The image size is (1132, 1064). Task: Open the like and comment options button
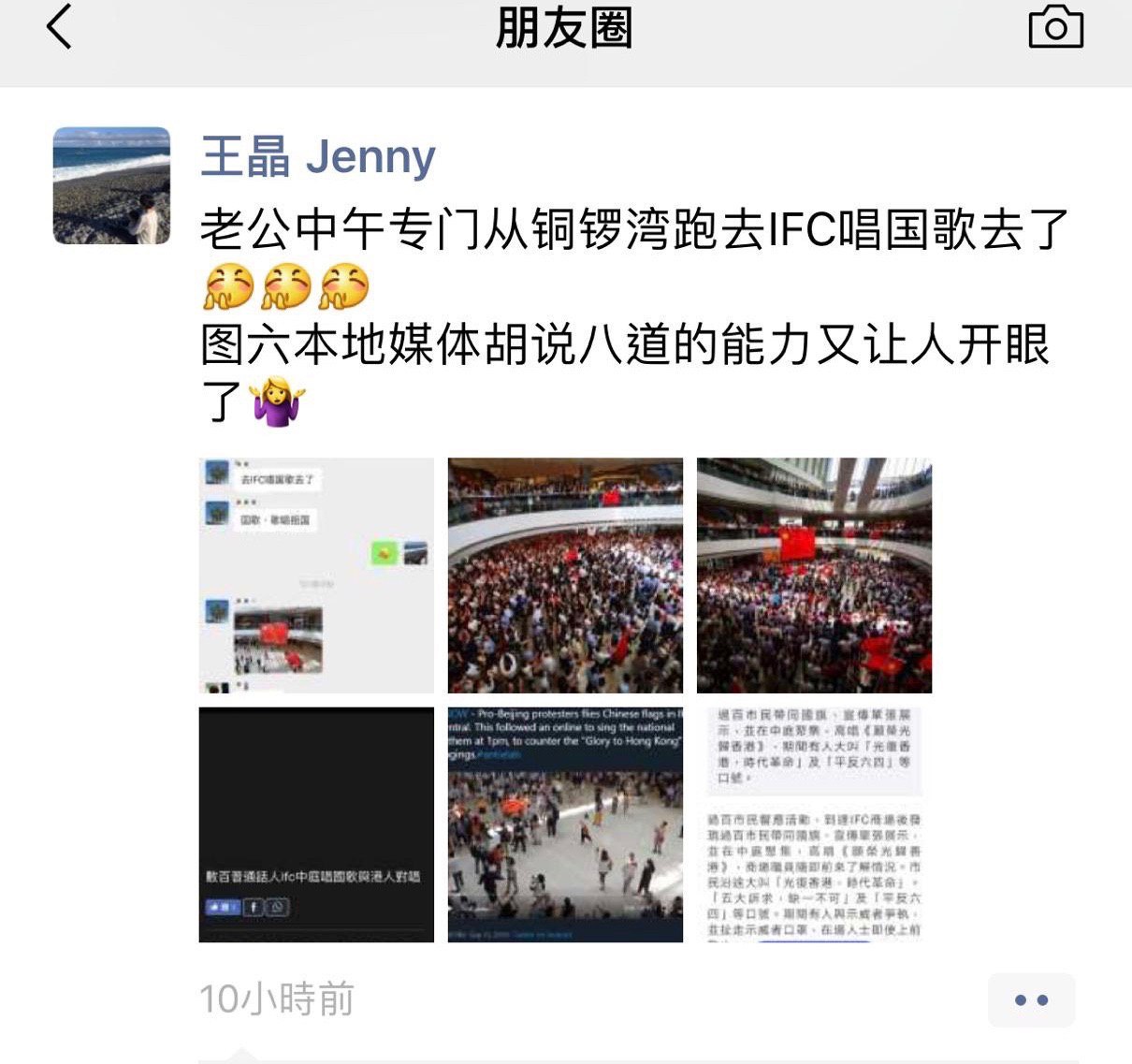click(1031, 999)
